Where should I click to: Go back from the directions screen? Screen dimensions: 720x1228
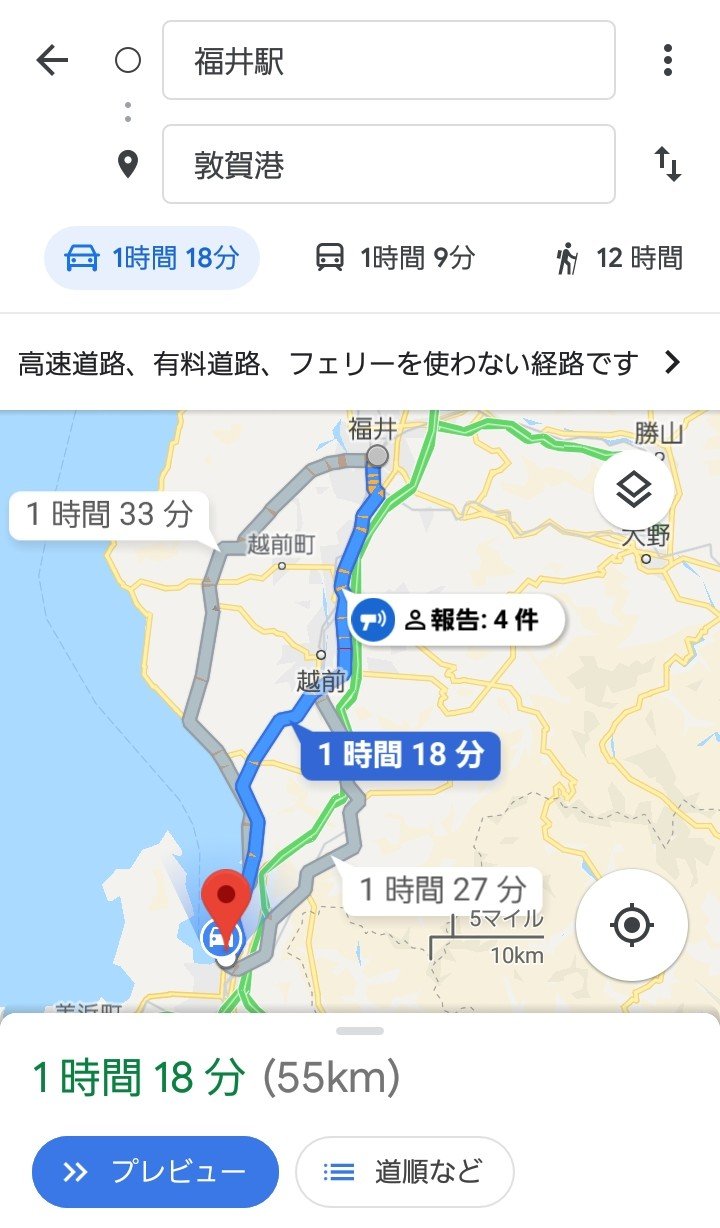[52, 61]
